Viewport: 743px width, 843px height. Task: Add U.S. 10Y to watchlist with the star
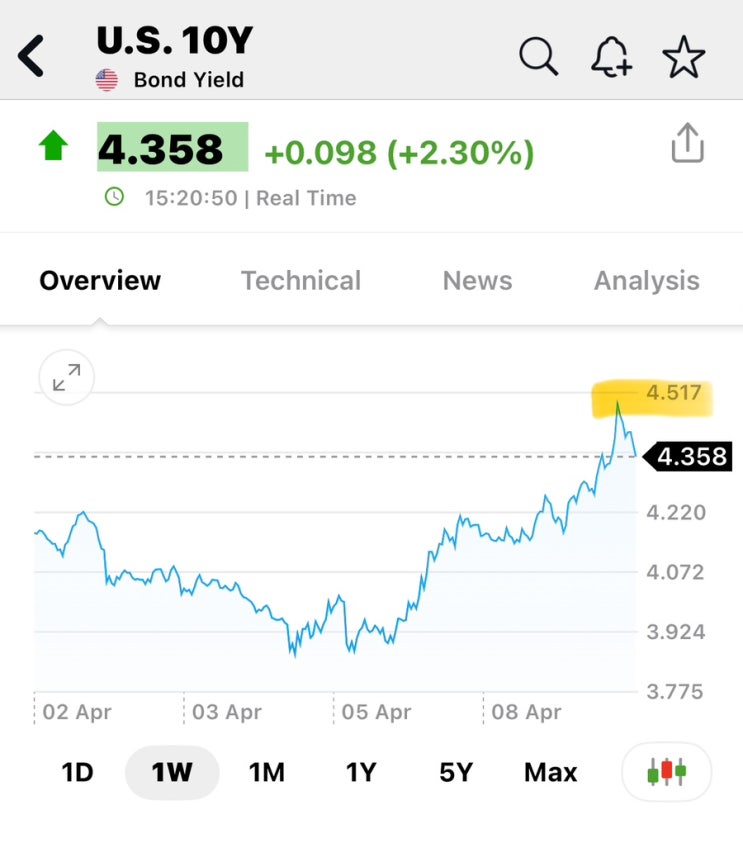point(684,57)
